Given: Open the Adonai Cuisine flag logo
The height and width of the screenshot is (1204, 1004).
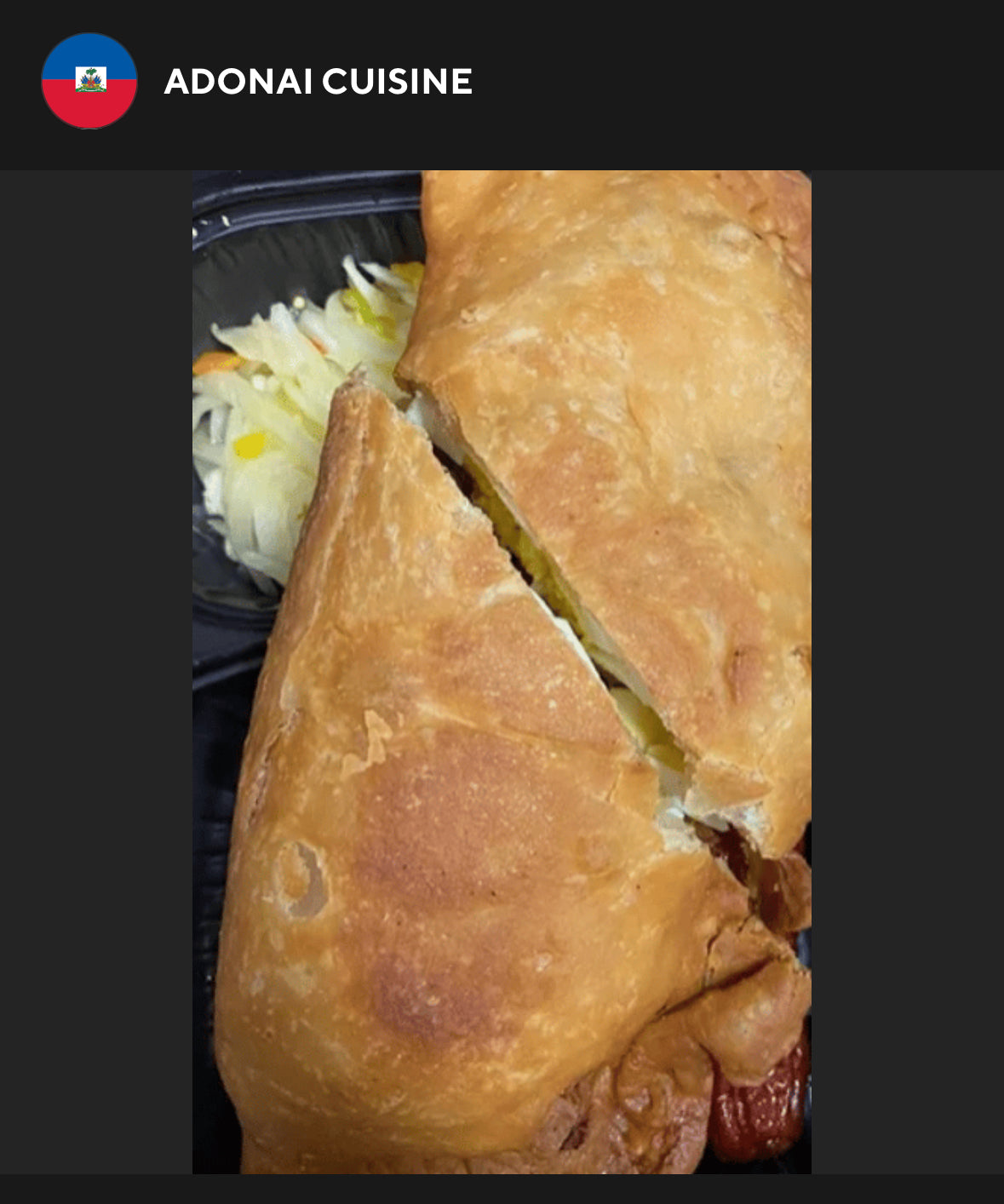Looking at the screenshot, I should click(89, 81).
